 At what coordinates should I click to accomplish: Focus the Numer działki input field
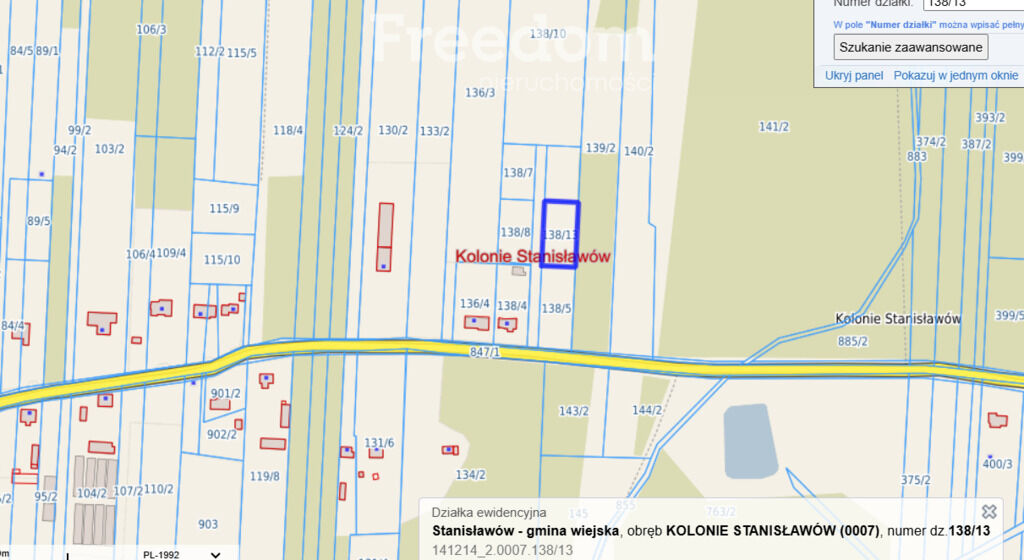[x=972, y=4]
